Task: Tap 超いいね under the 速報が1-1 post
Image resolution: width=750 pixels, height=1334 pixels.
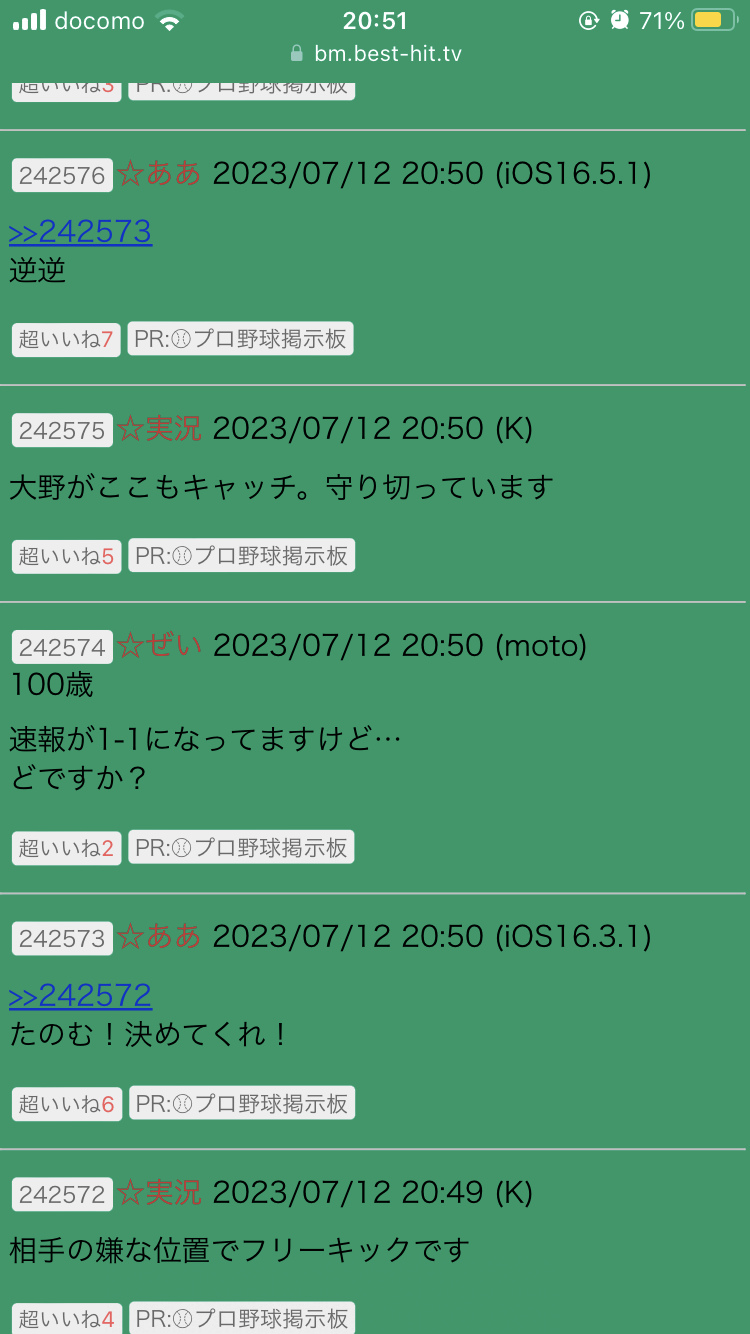Action: pyautogui.click(x=66, y=848)
